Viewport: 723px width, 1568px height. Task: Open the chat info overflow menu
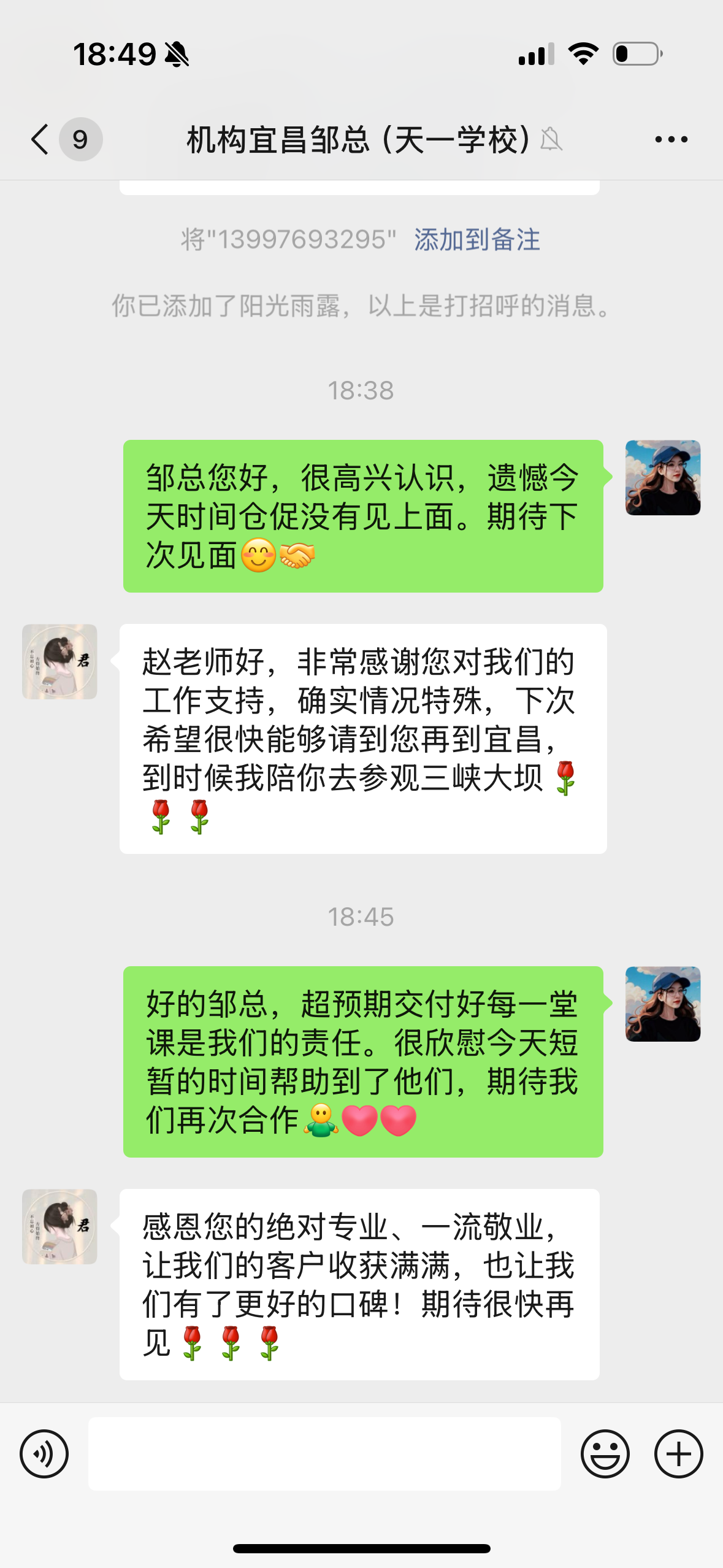pos(671,139)
